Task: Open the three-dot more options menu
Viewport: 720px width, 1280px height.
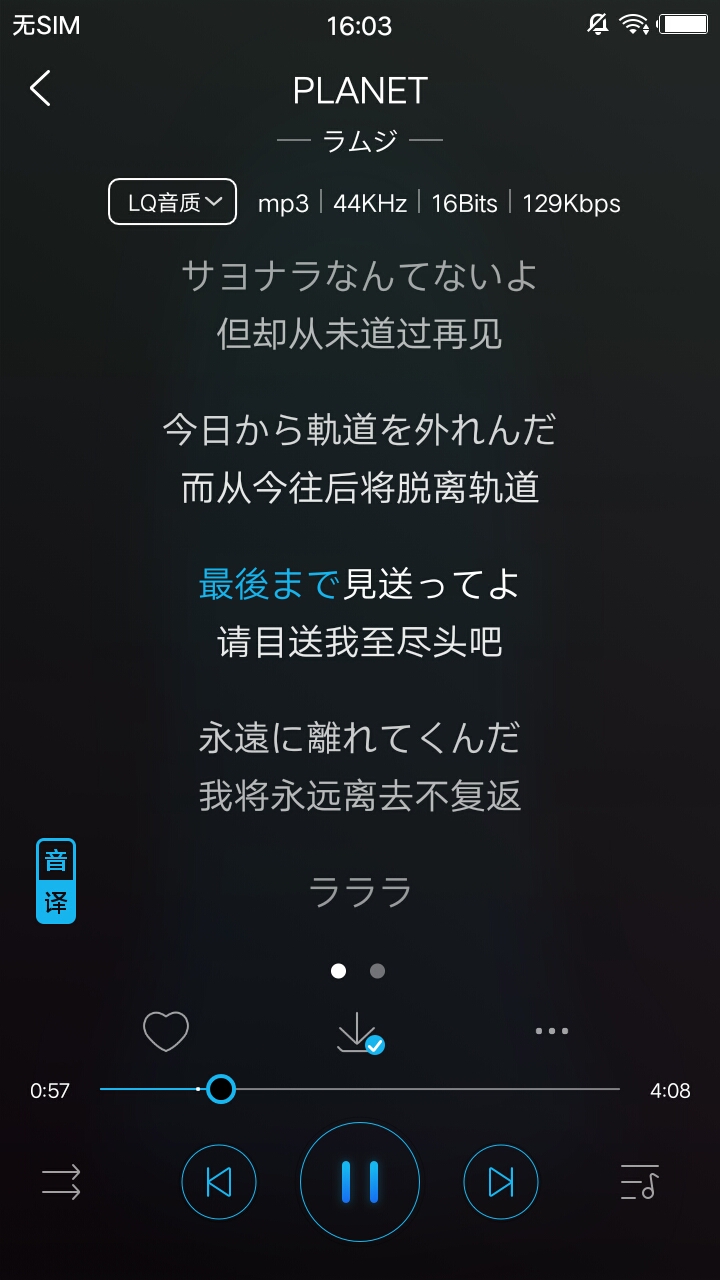Action: (x=551, y=1031)
